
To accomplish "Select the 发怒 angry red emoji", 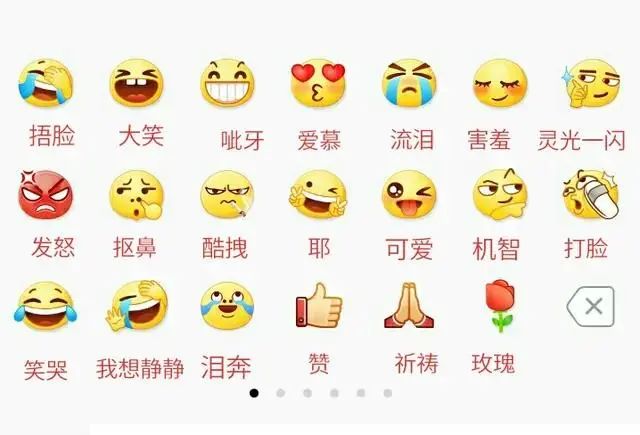I will click(45, 196).
